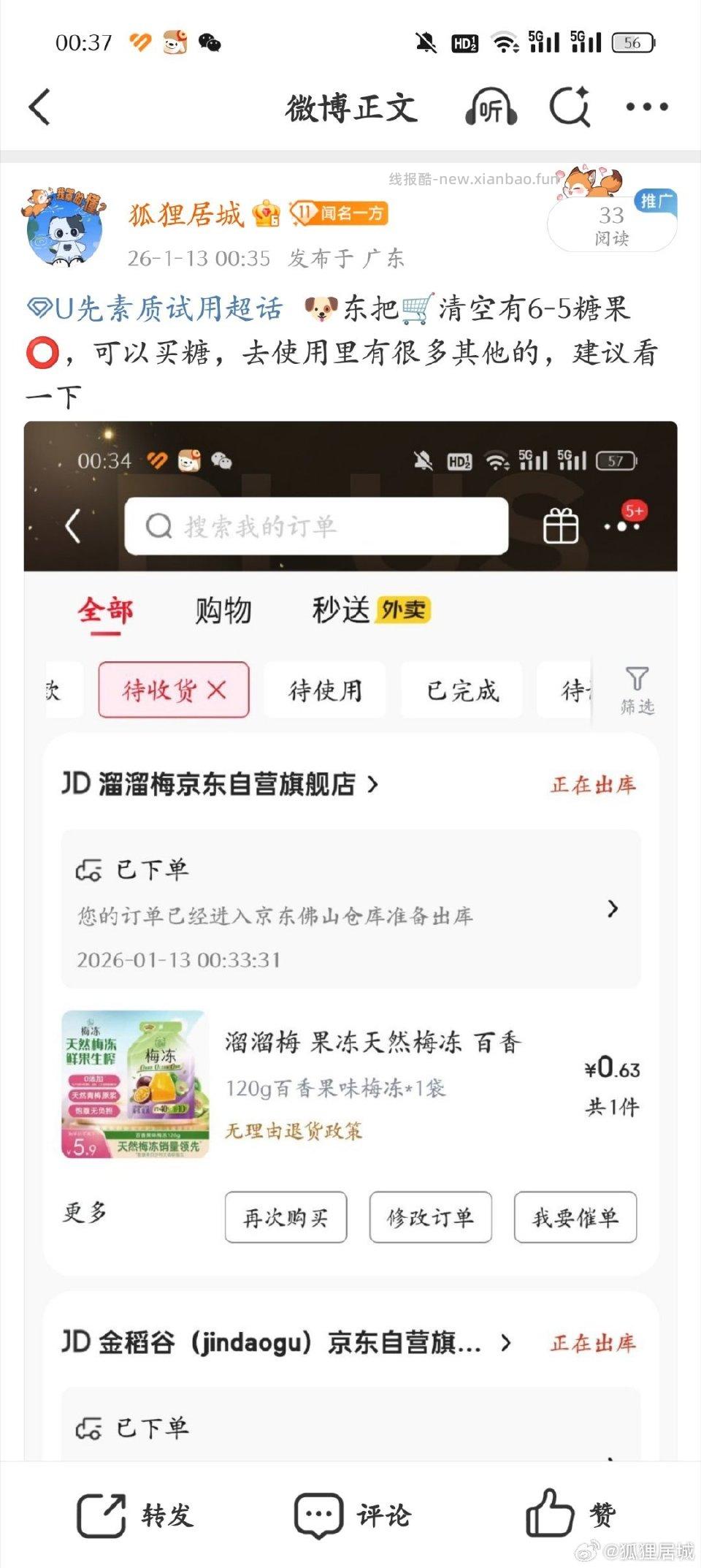
Task: Tap the AI search sparkle icon
Action: coord(570,107)
